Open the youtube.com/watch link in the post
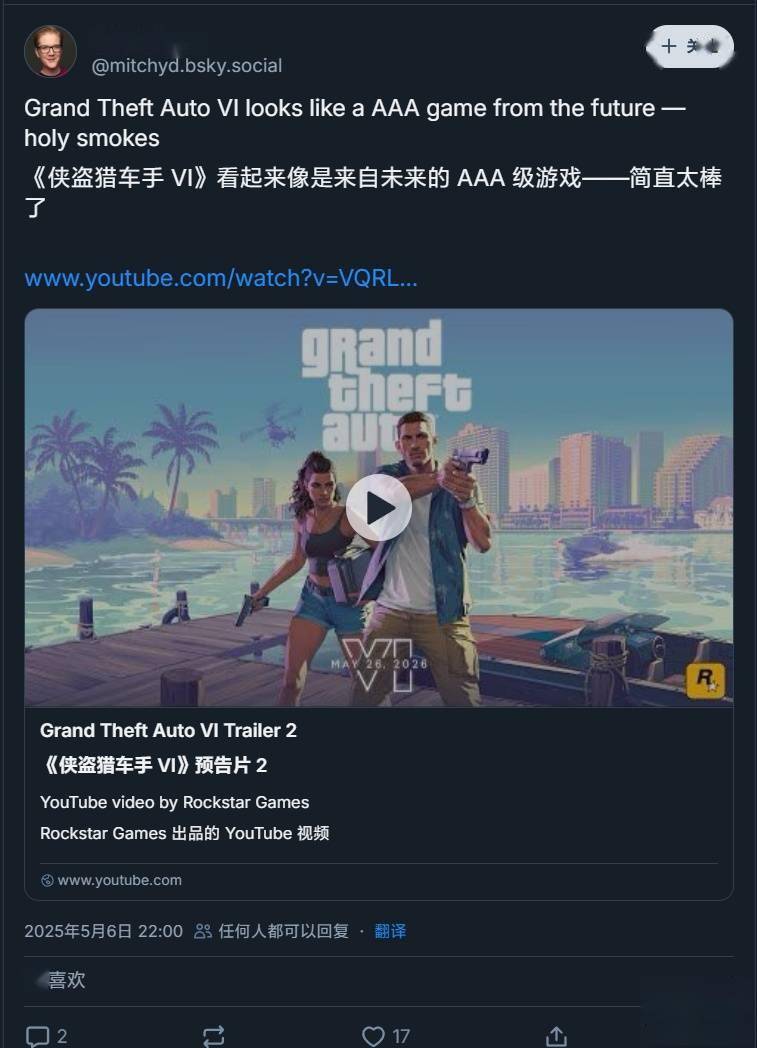This screenshot has width=757, height=1048. coord(221,278)
